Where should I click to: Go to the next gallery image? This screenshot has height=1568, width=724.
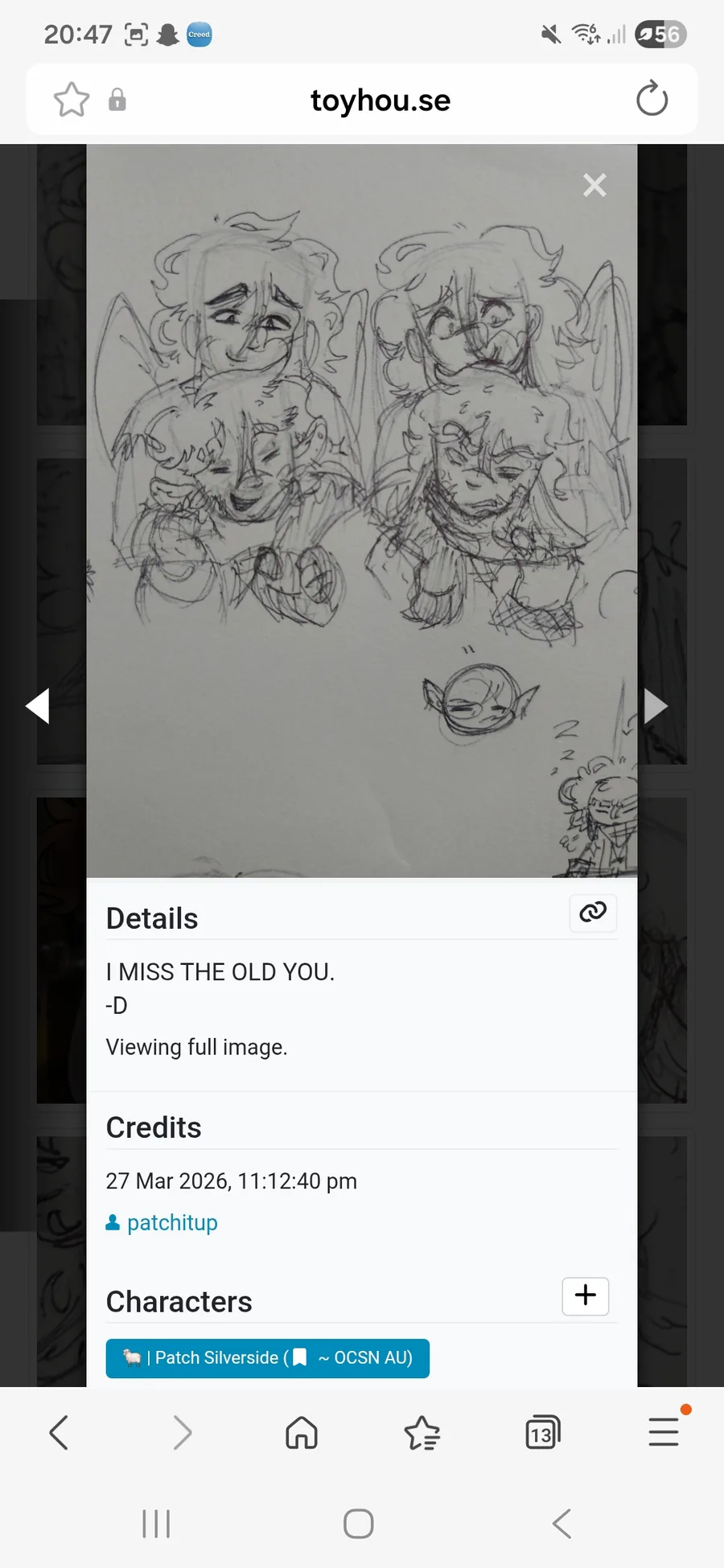tap(656, 706)
